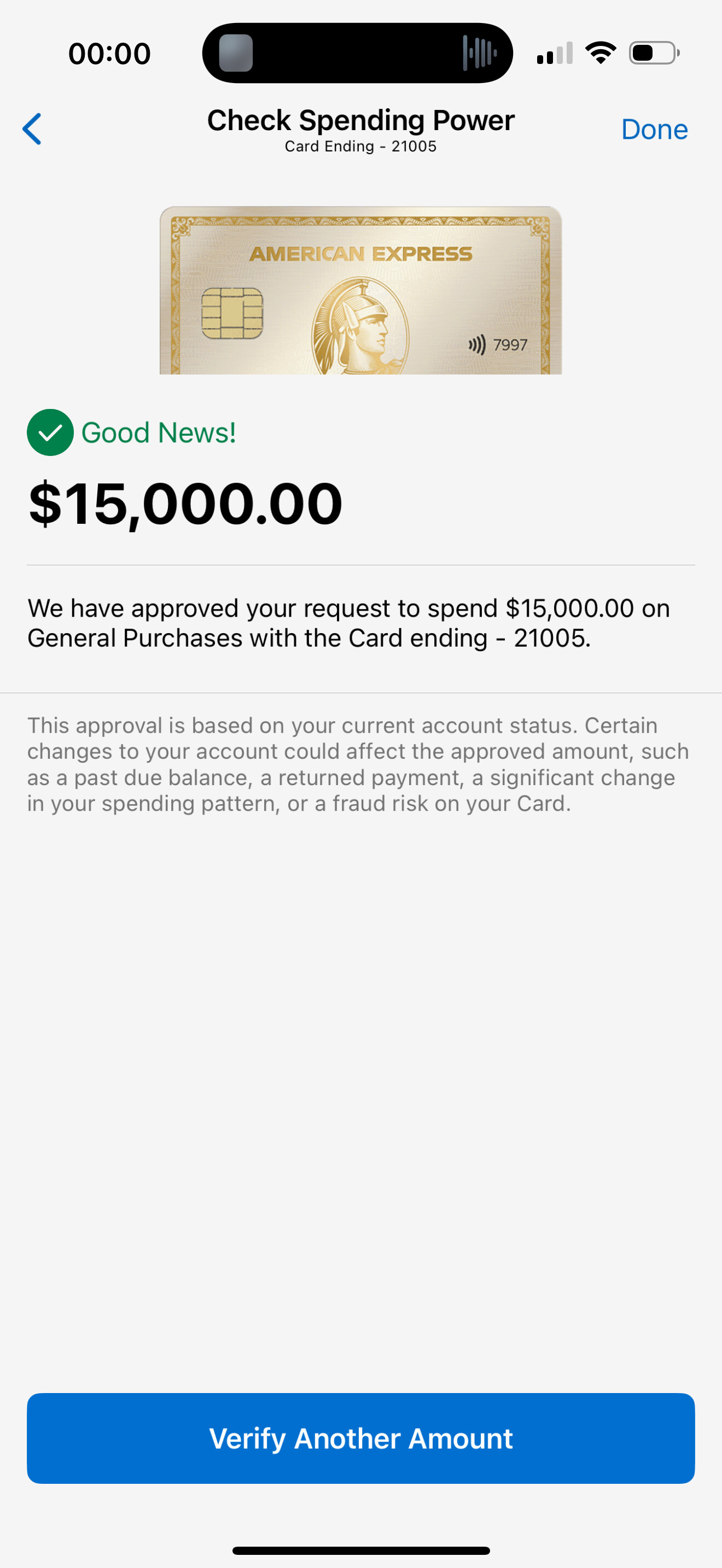Go back using the top-left arrow
The height and width of the screenshot is (1568, 722).
[32, 129]
